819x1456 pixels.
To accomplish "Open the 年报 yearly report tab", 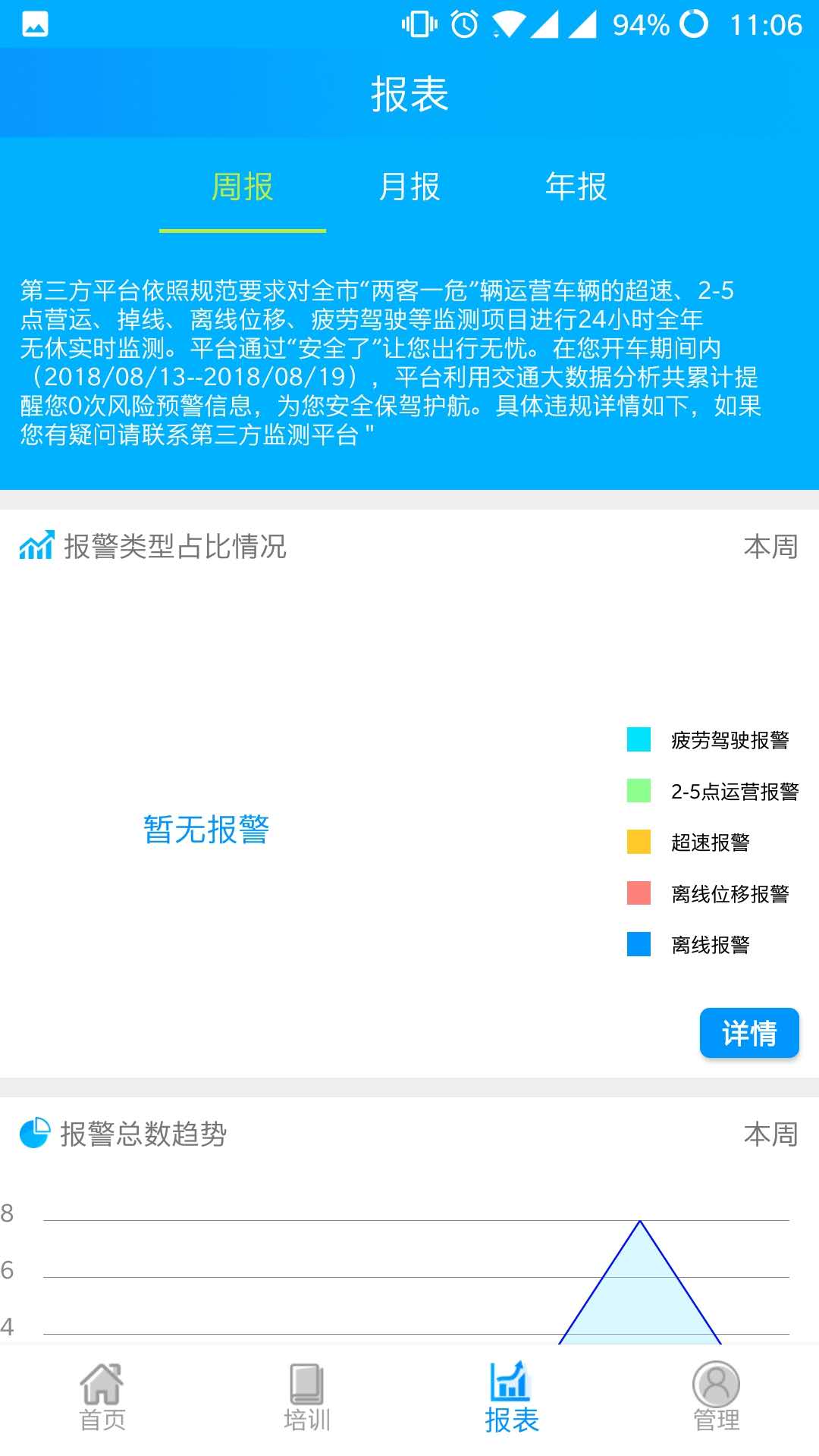I will point(576,187).
